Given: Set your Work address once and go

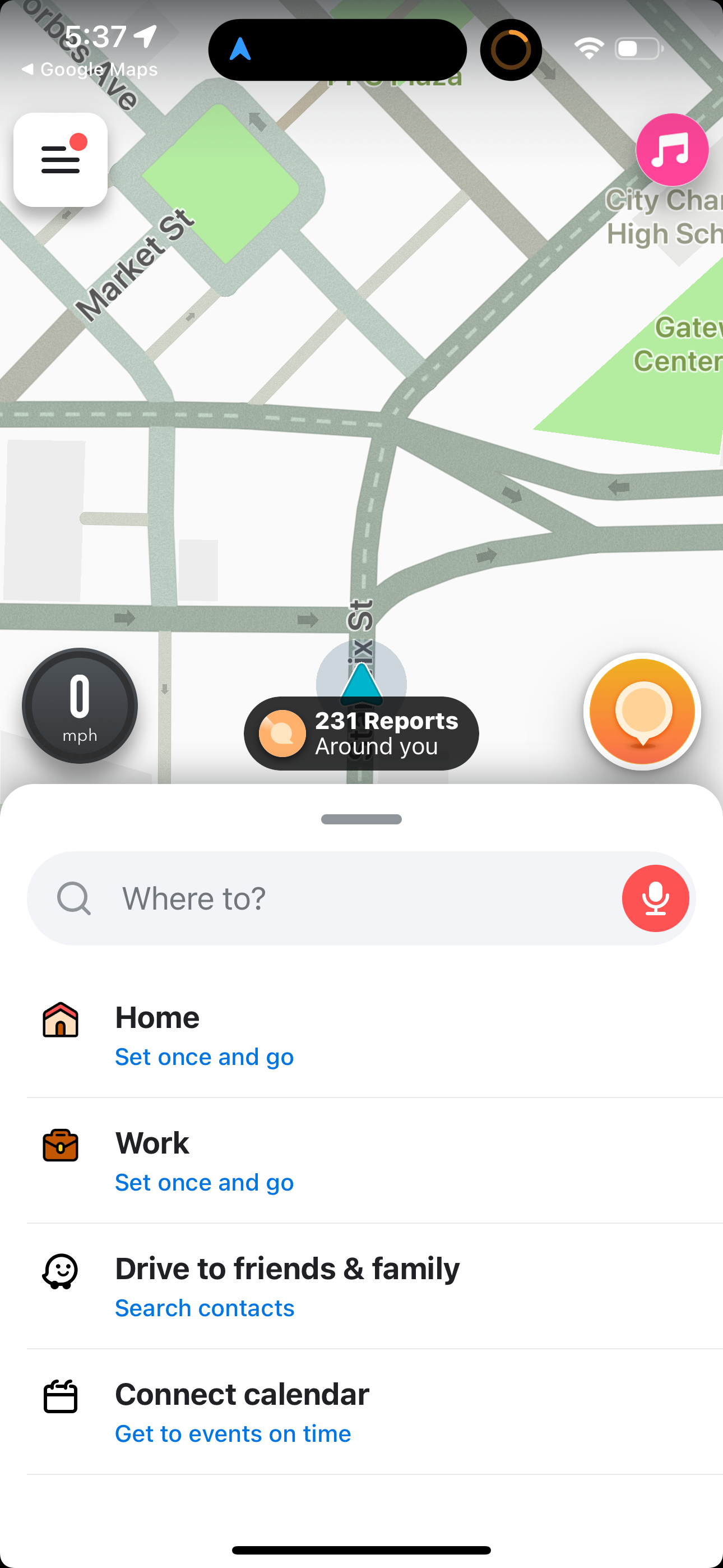Looking at the screenshot, I should 204,1182.
